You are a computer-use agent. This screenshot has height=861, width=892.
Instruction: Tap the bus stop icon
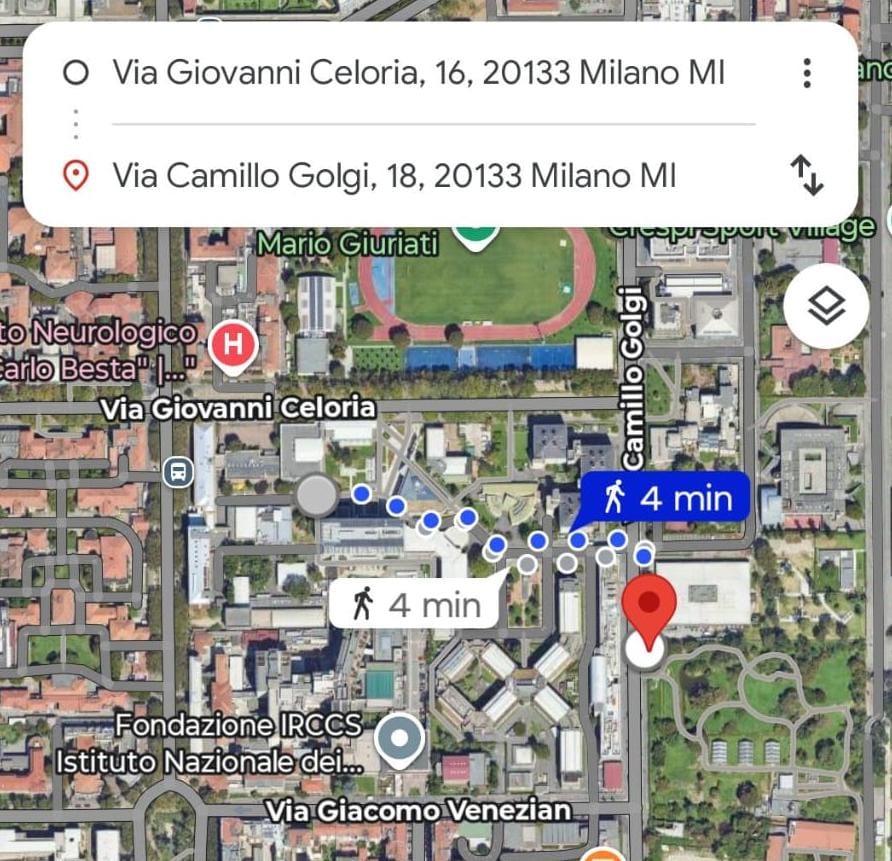[x=178, y=470]
